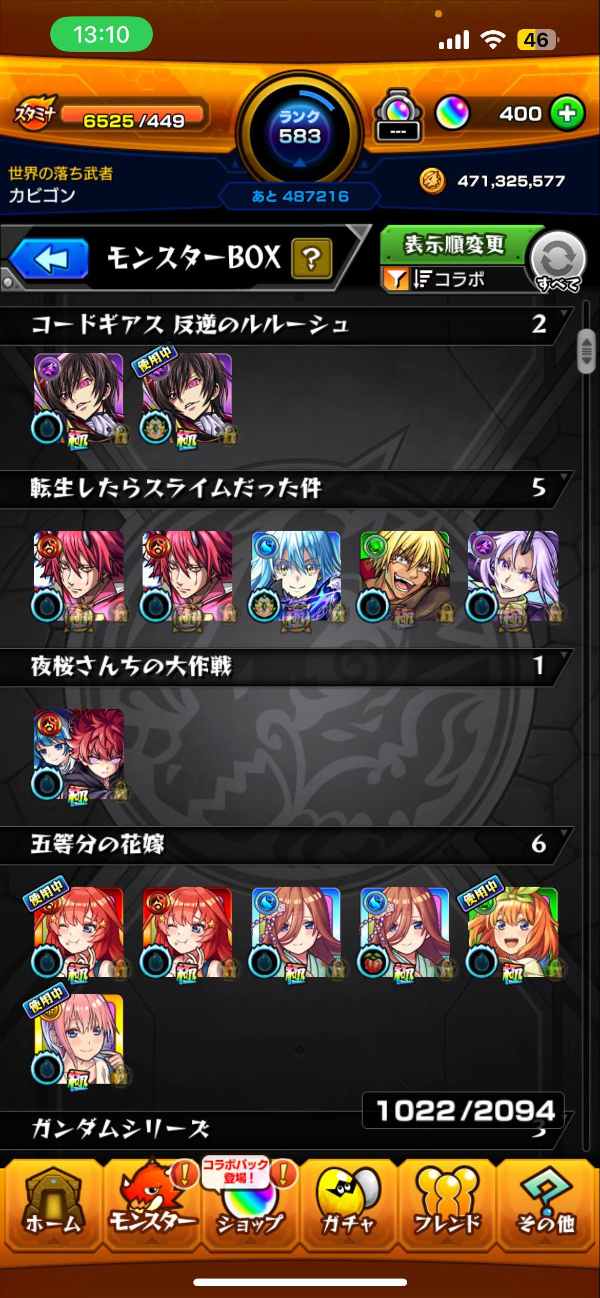Select the orange-haired Yotsuba monster
Screen dimensions: 600x1298
512,932
